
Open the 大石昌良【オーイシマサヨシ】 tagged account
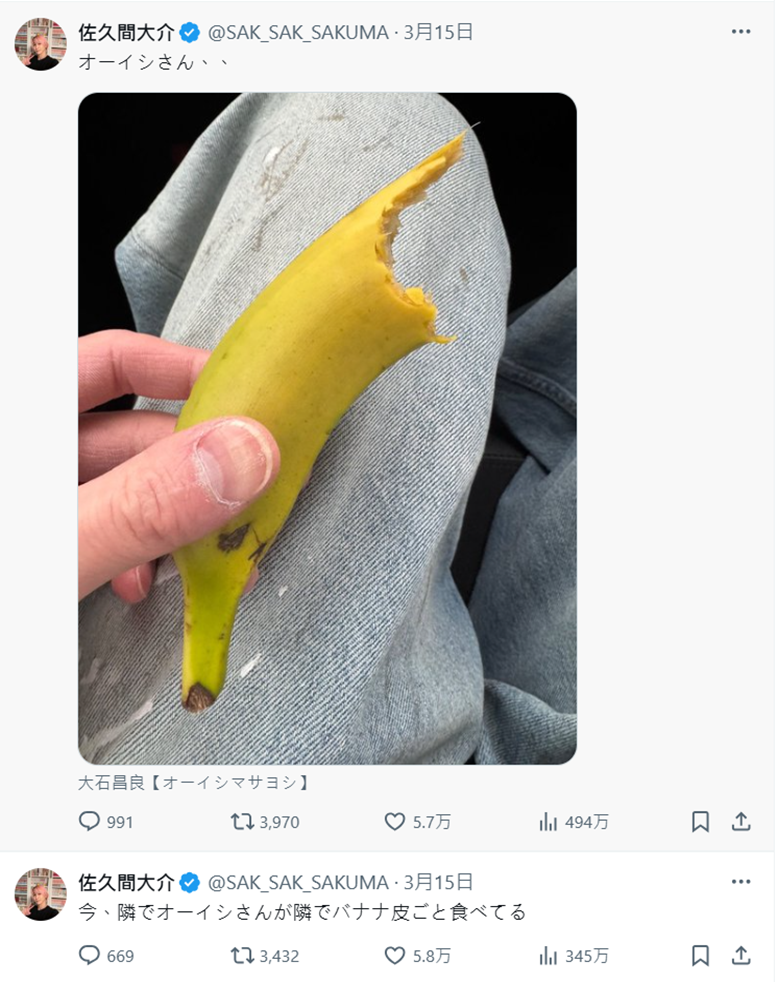[193, 782]
